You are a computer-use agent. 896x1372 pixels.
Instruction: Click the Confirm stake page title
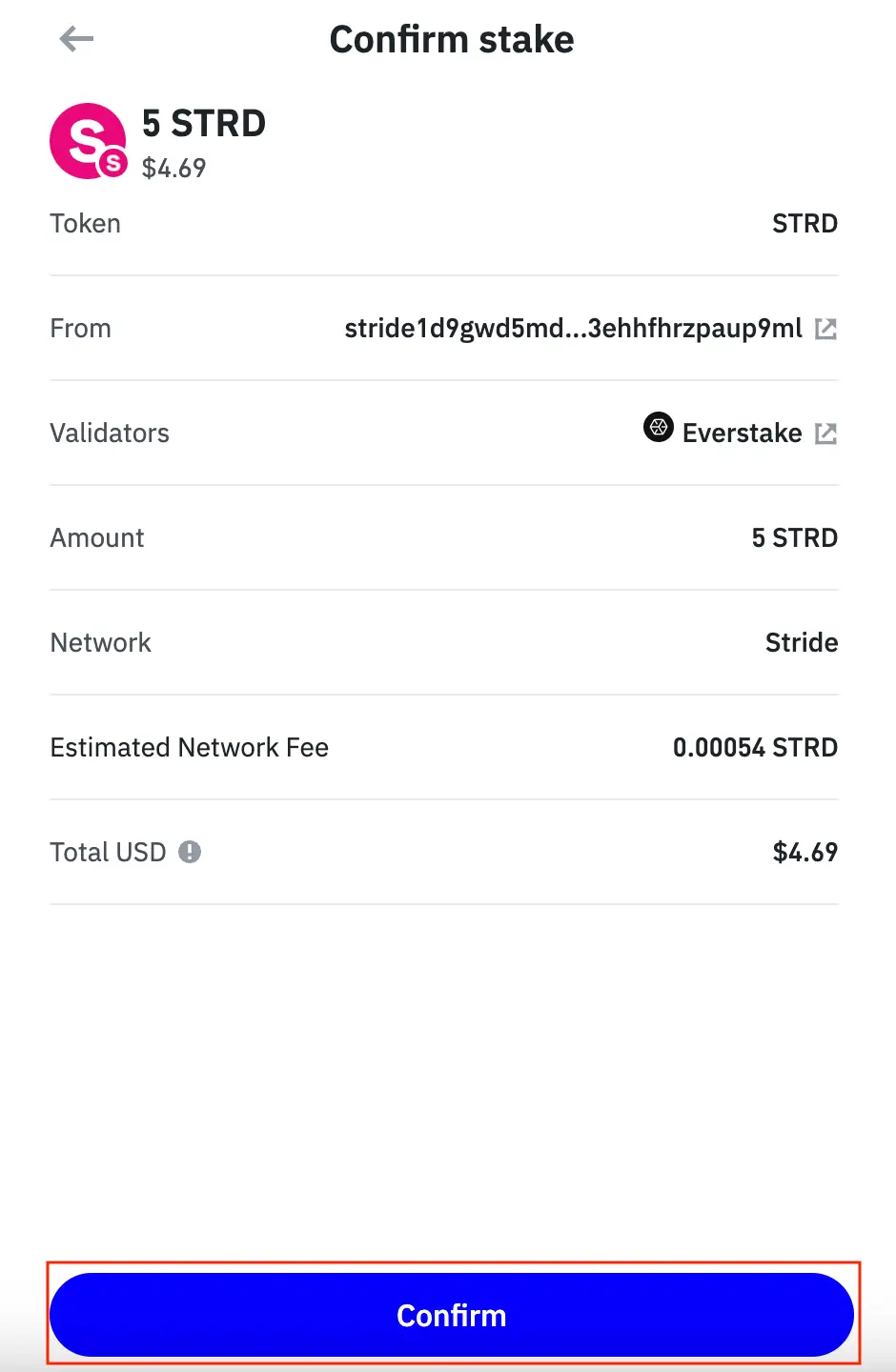click(451, 38)
